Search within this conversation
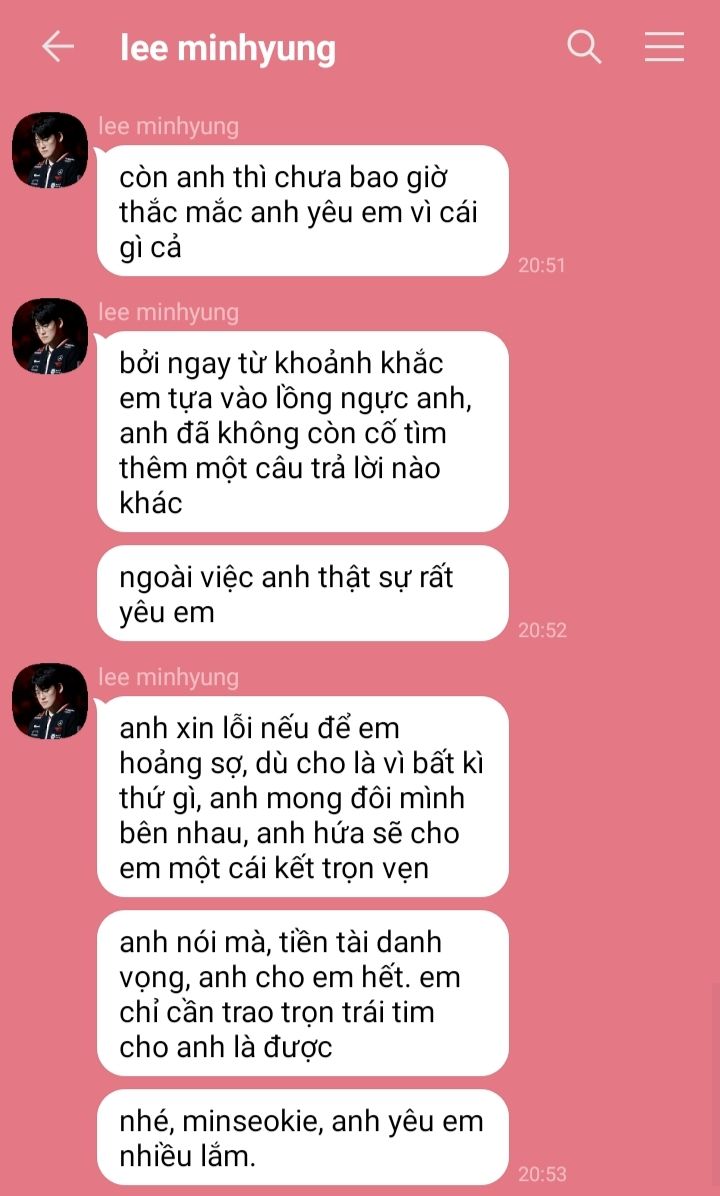The height and width of the screenshot is (1196, 720). 584,47
